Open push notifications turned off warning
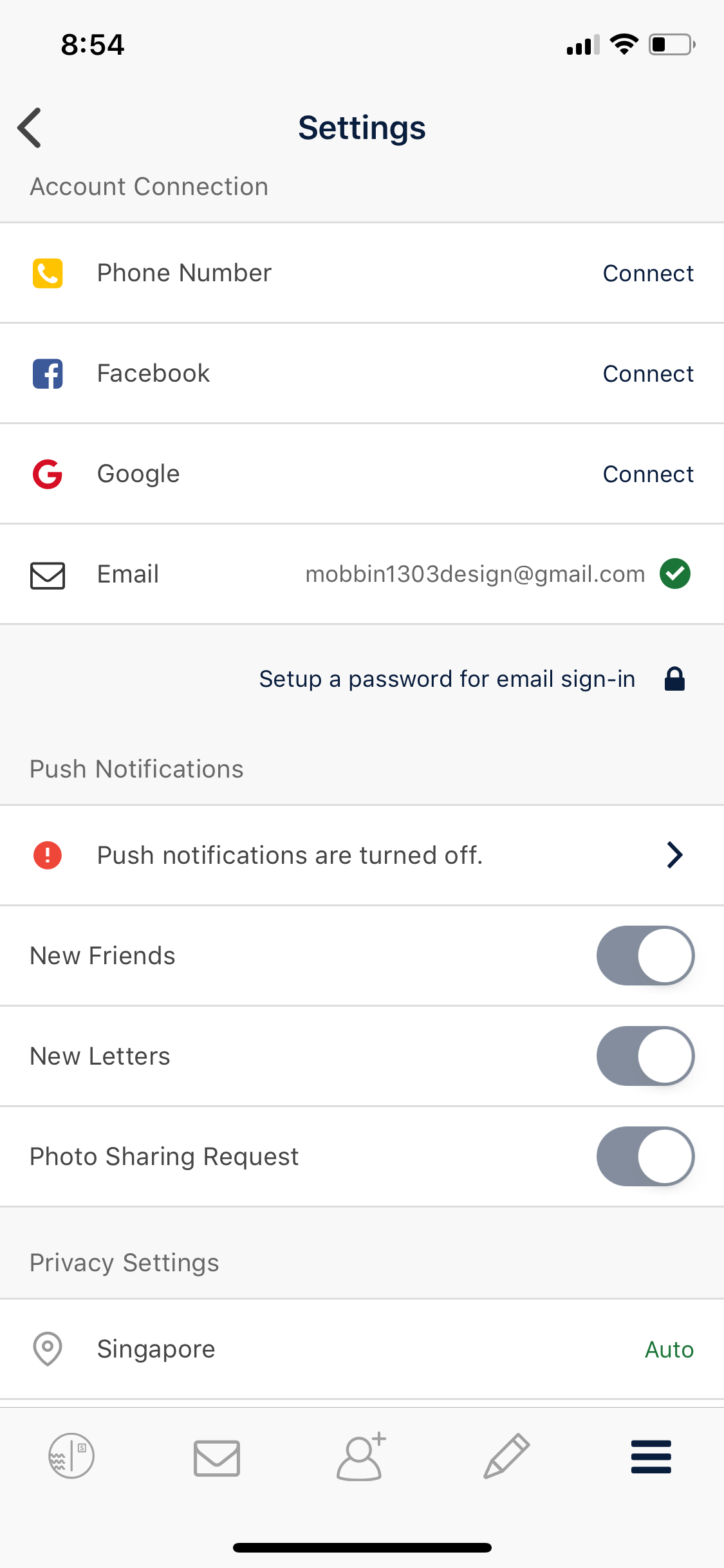724x1568 pixels. tap(362, 855)
